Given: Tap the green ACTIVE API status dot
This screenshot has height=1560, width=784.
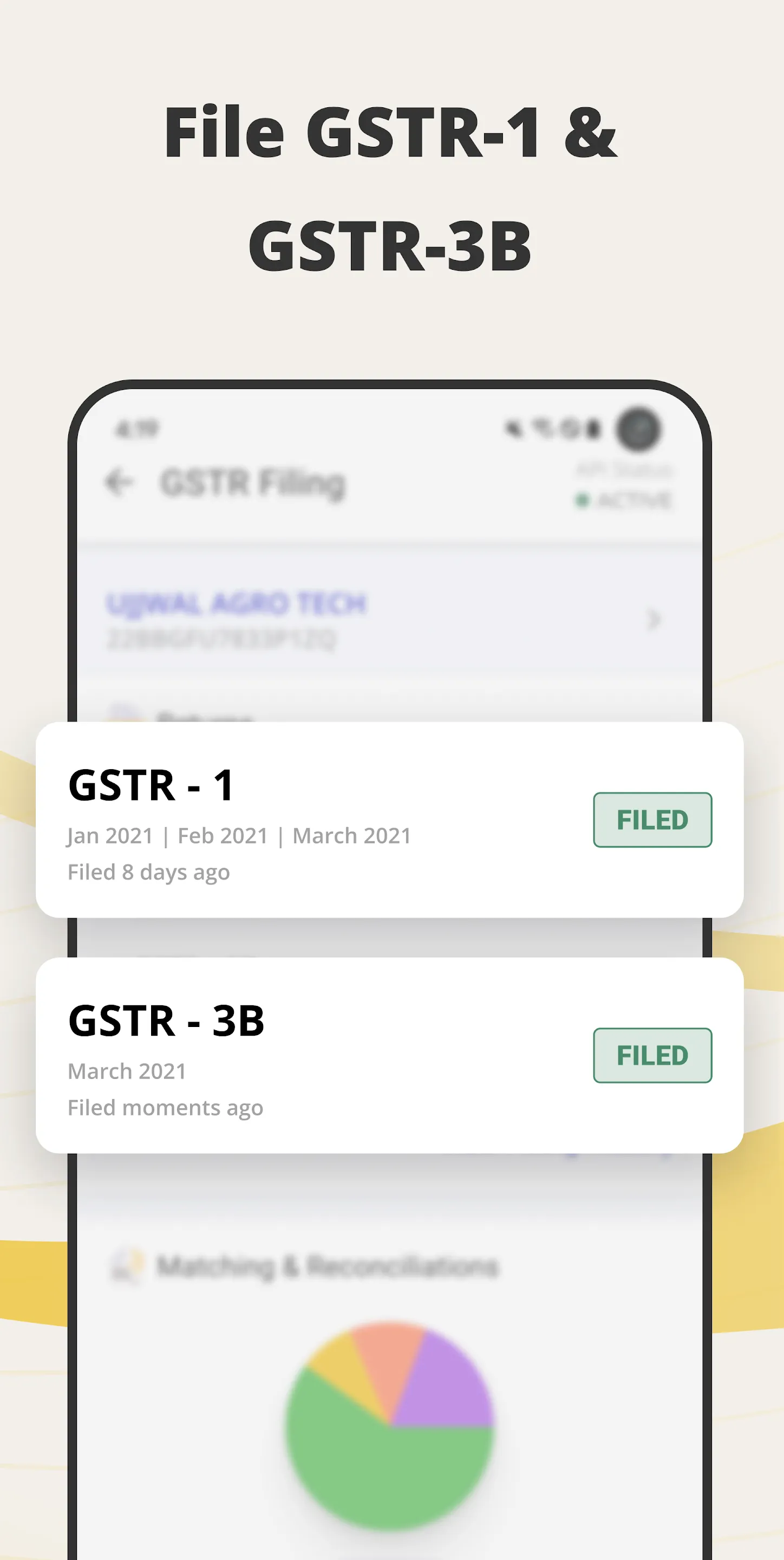Looking at the screenshot, I should (584, 500).
